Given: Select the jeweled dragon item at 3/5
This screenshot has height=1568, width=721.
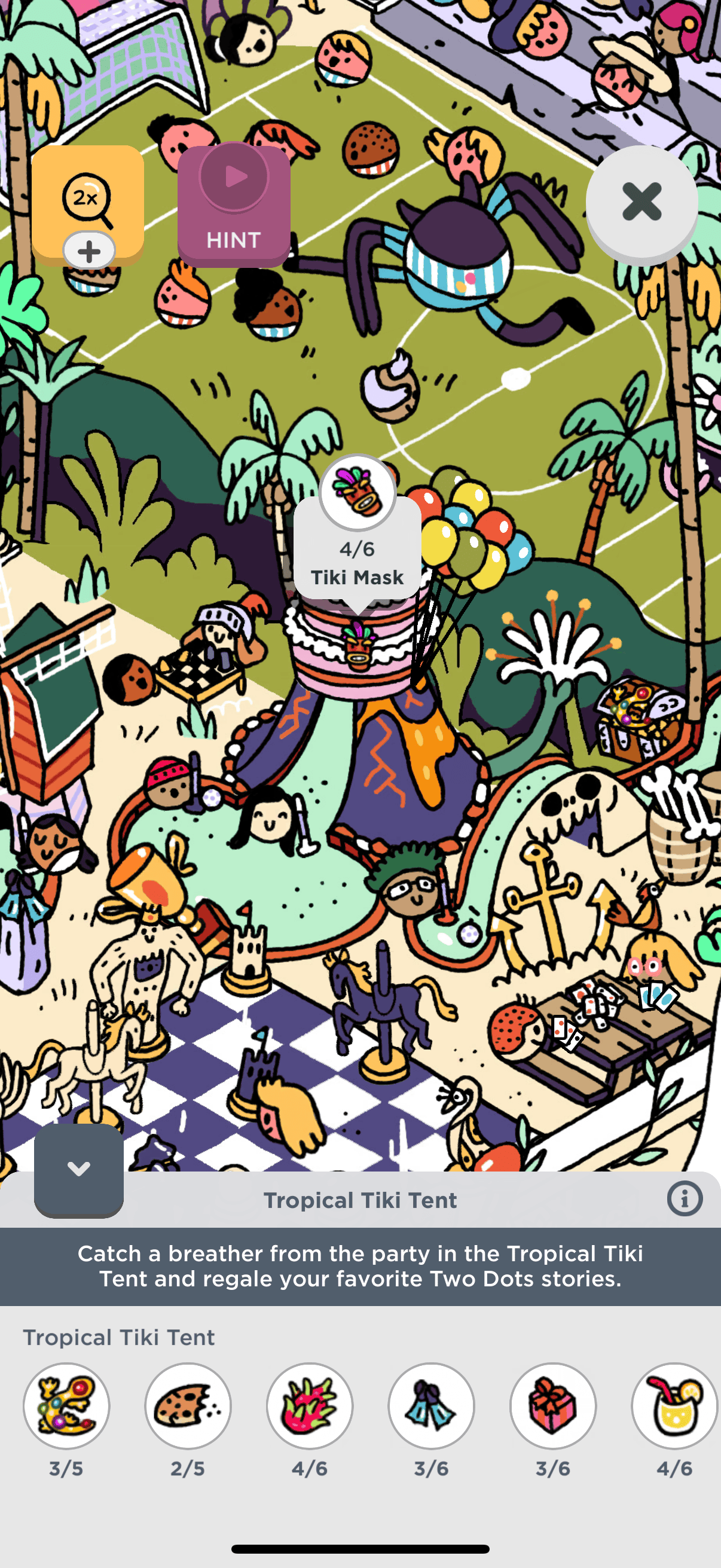Looking at the screenshot, I should [66, 1405].
